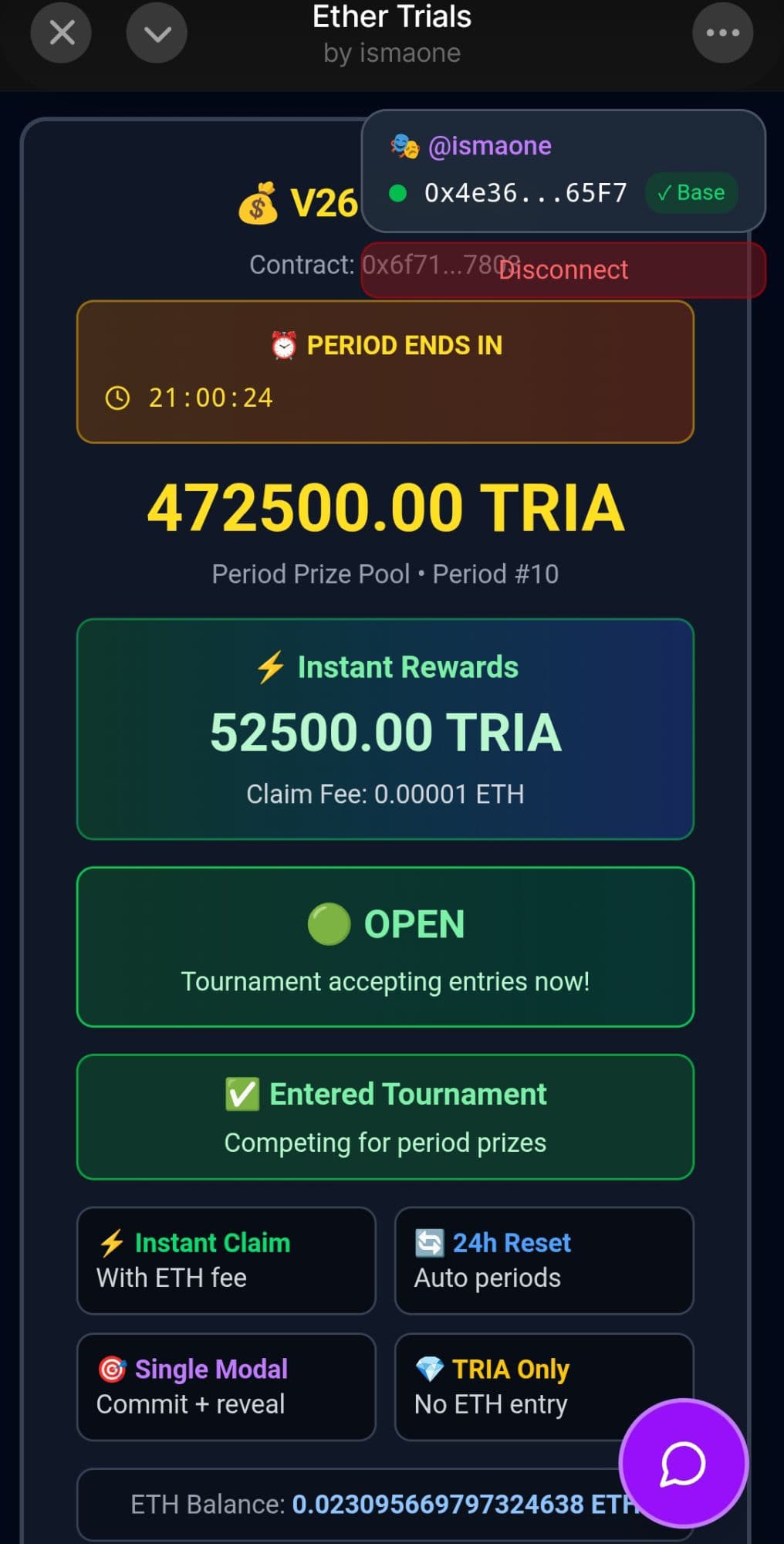This screenshot has height=1544, width=784.
Task: Open the @ismaone wallet account card
Action: pos(563,171)
